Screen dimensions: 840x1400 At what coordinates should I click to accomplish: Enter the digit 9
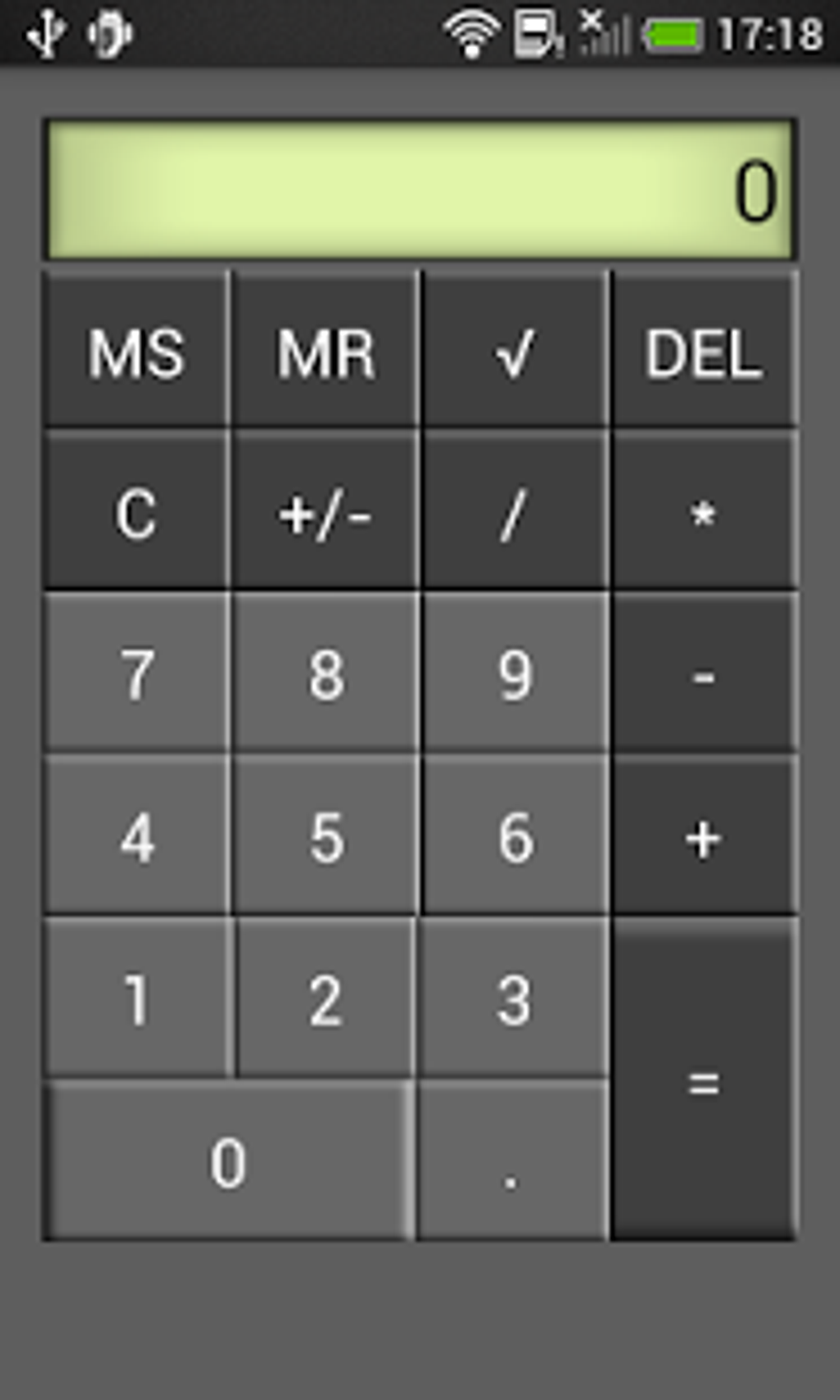point(516,672)
